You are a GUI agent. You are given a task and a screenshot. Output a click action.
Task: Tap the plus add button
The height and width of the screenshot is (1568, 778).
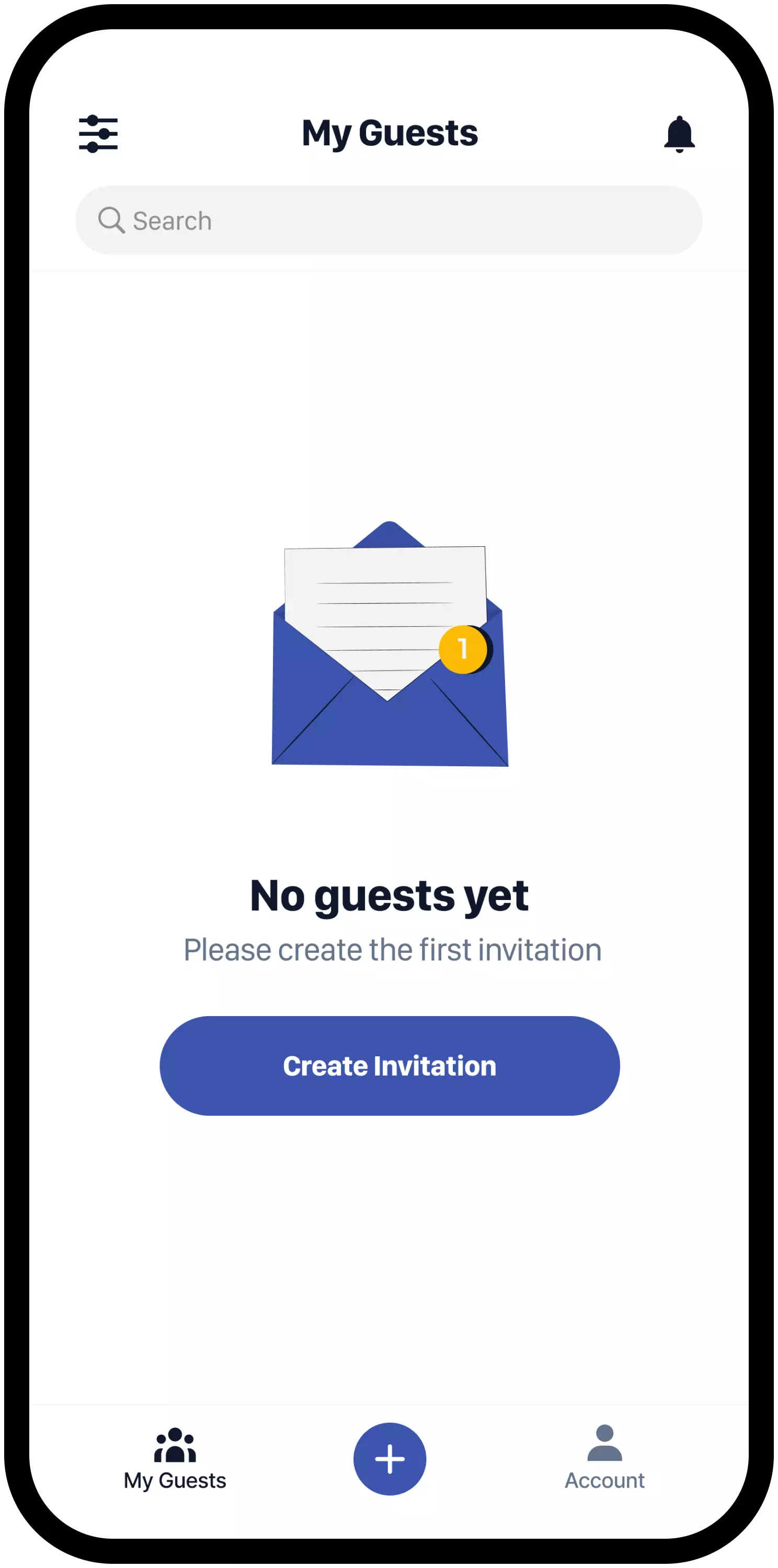(x=390, y=1458)
